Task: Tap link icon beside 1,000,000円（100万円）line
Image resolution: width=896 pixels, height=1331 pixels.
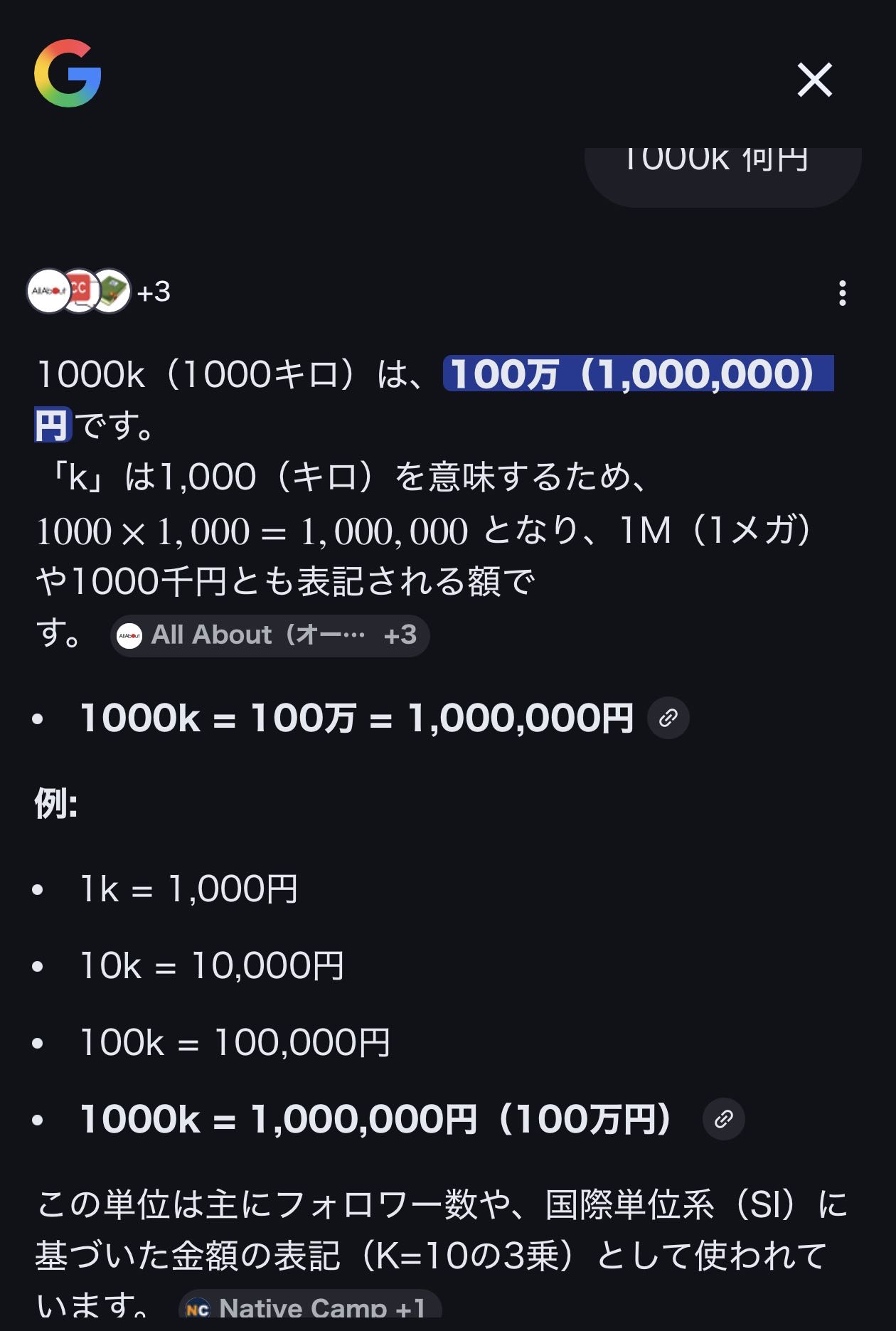Action: 723,1119
